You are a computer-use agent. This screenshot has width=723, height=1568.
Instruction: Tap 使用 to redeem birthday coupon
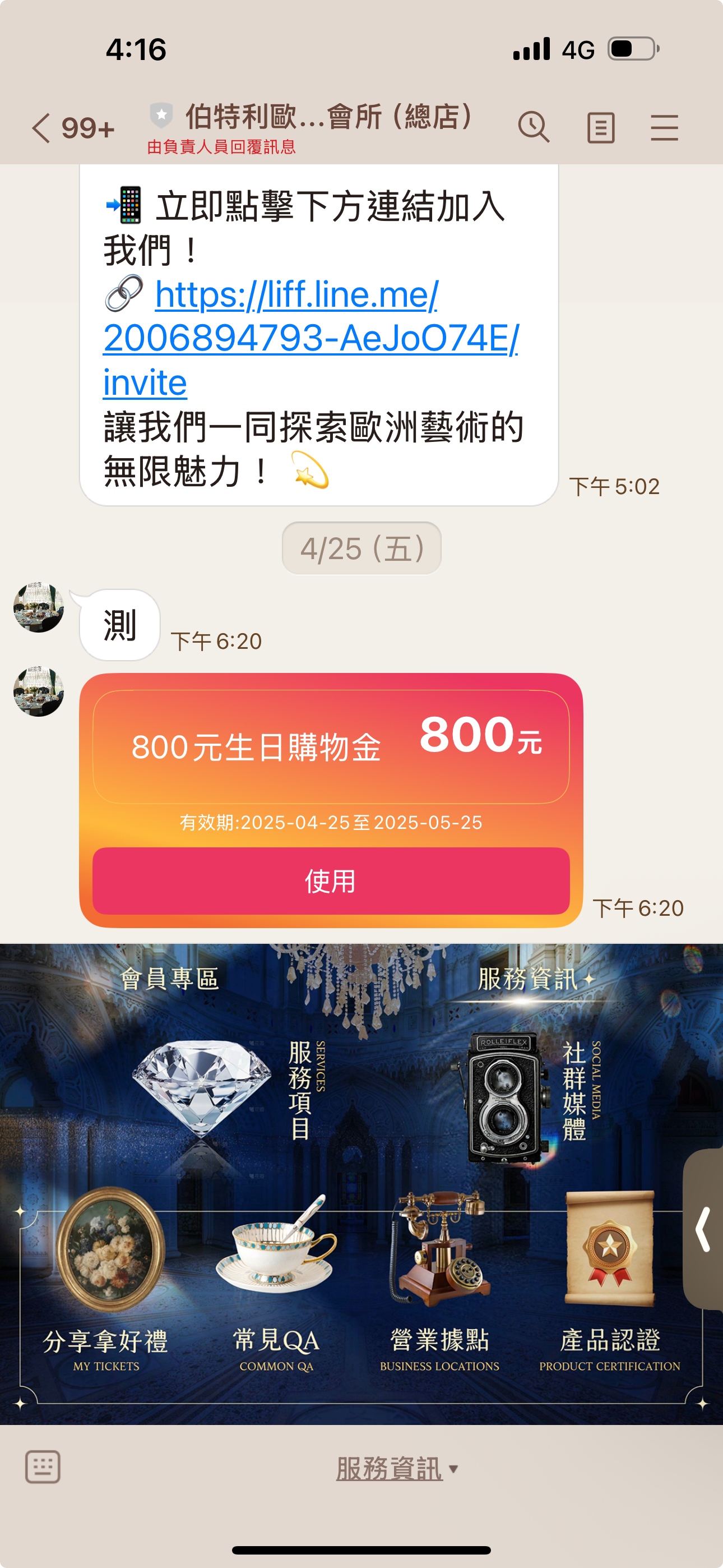(x=331, y=881)
